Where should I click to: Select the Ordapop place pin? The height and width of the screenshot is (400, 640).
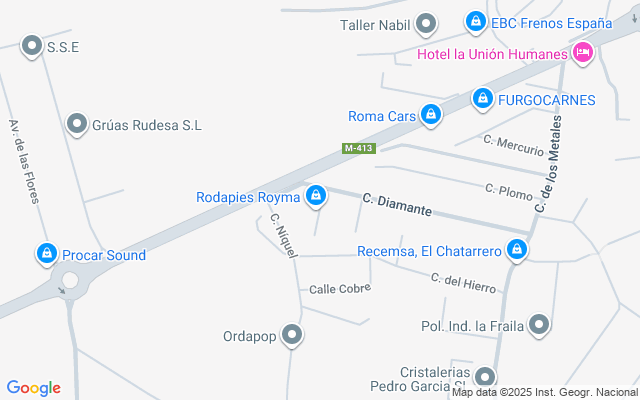click(292, 335)
